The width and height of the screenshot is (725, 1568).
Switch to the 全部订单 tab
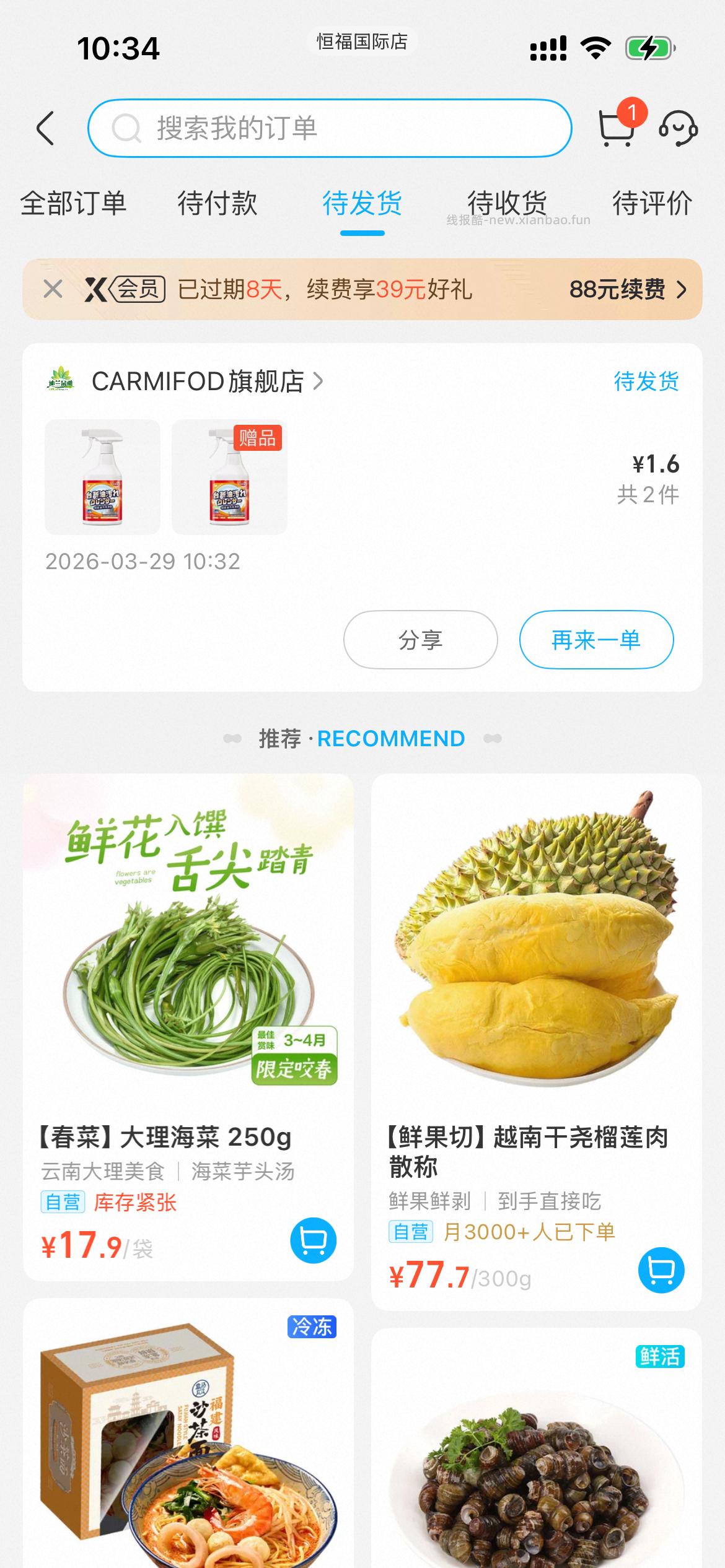point(74,203)
